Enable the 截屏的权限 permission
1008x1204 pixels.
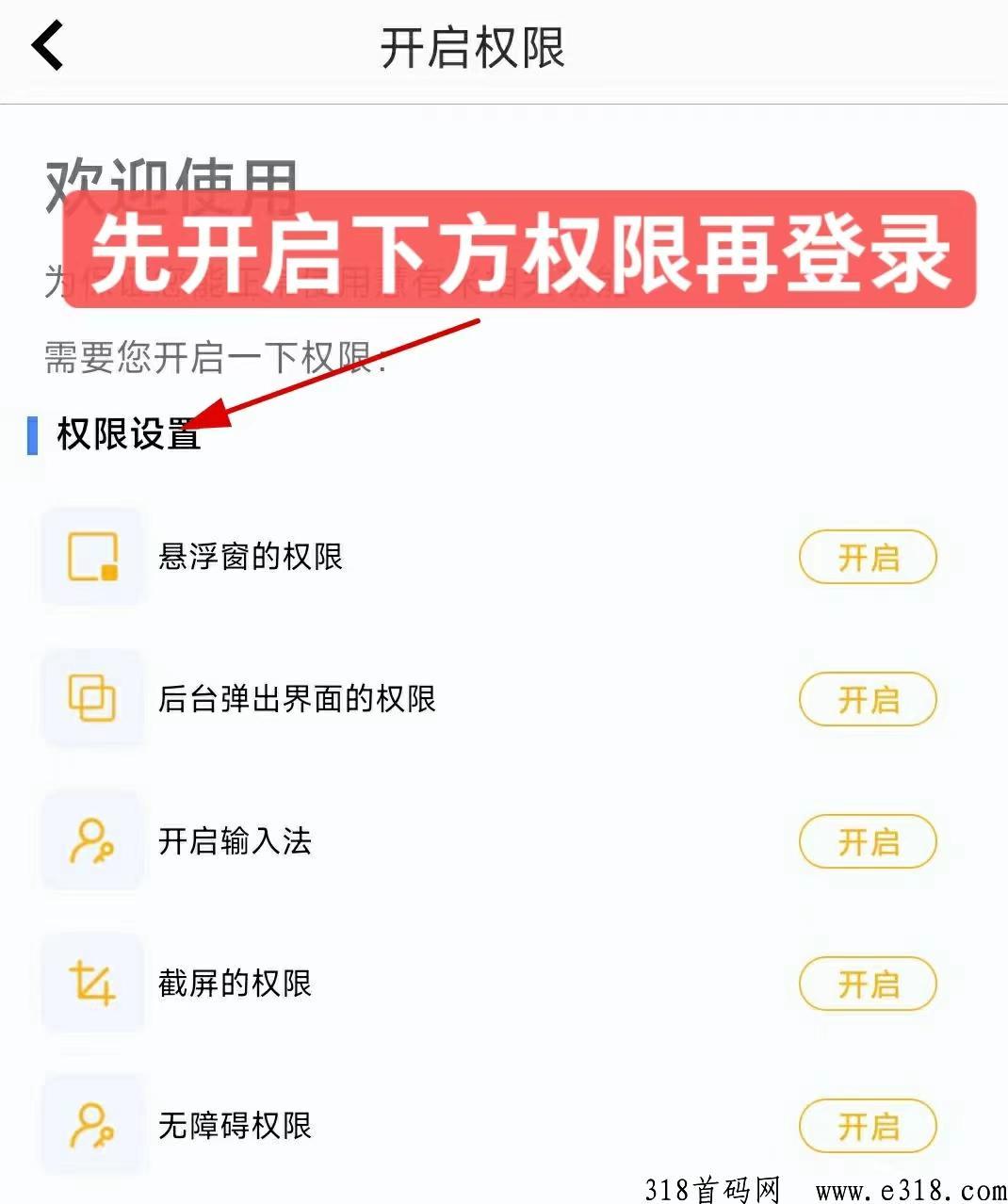(867, 984)
